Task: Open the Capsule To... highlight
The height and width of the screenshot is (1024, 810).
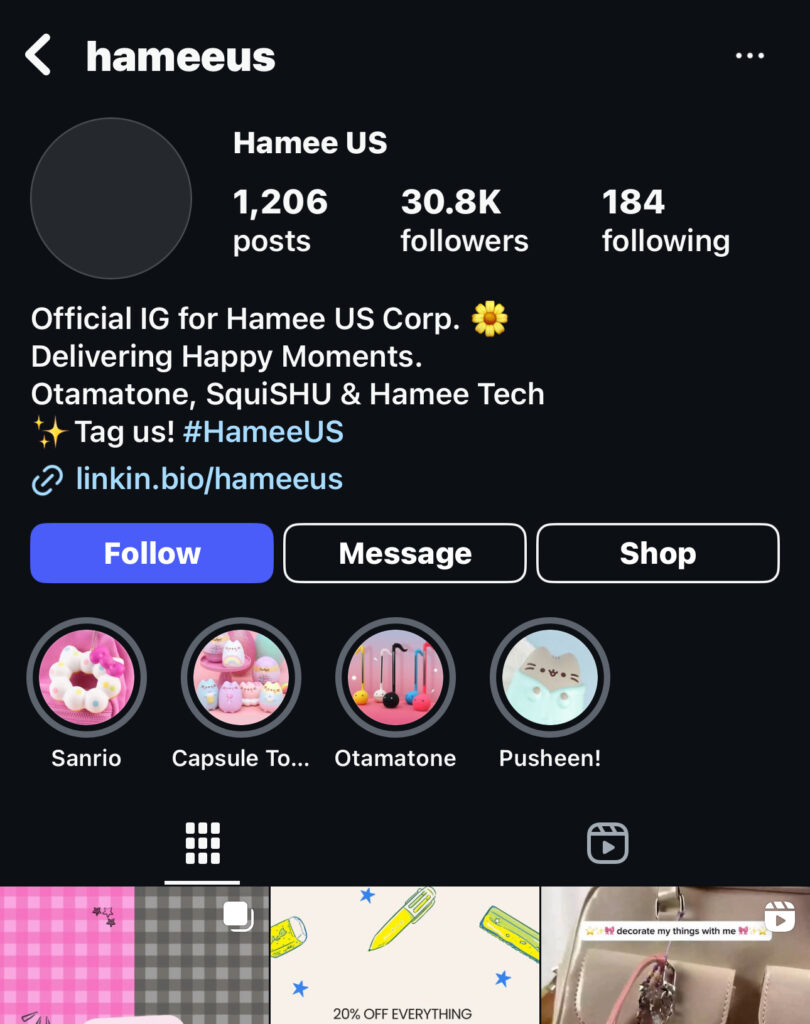Action: tap(241, 677)
